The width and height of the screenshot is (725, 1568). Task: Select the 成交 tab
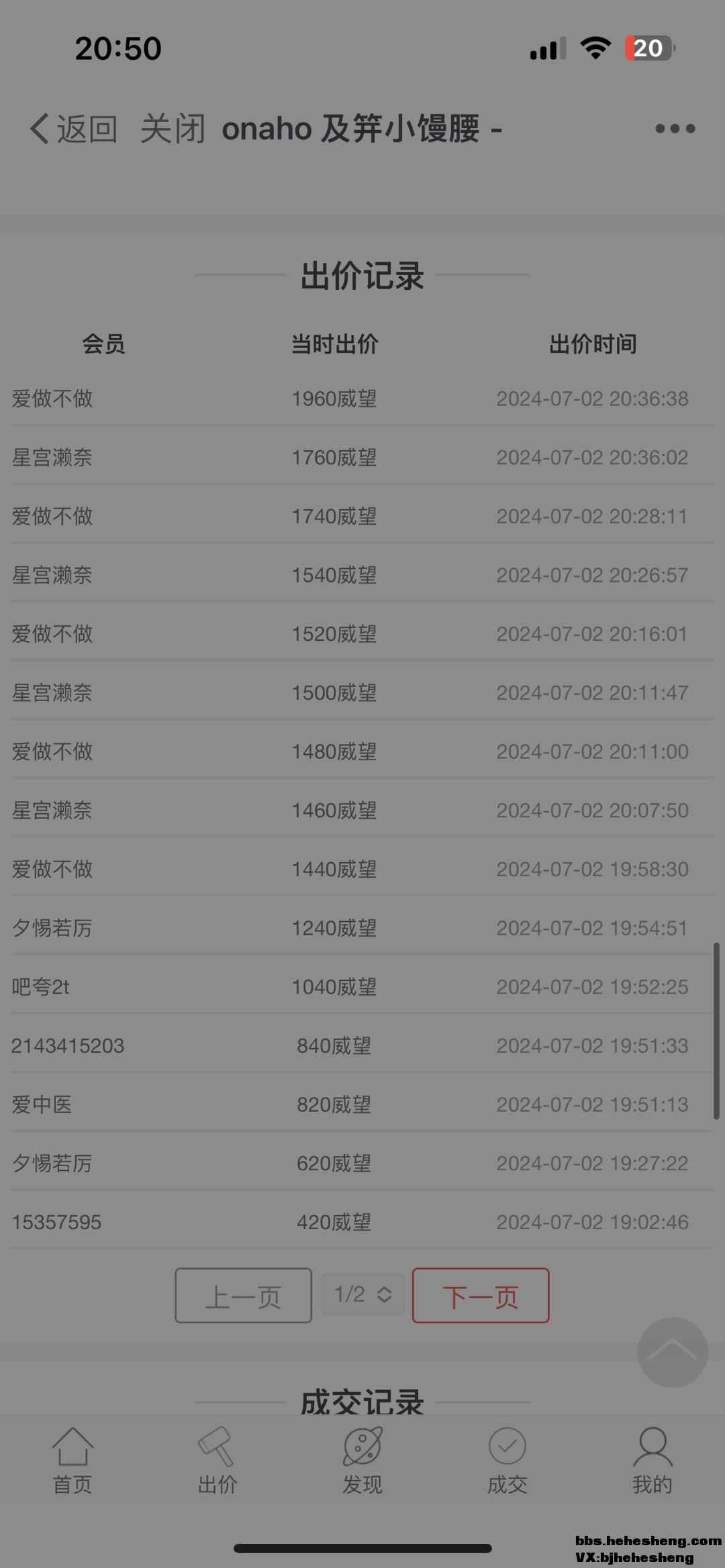[507, 1461]
